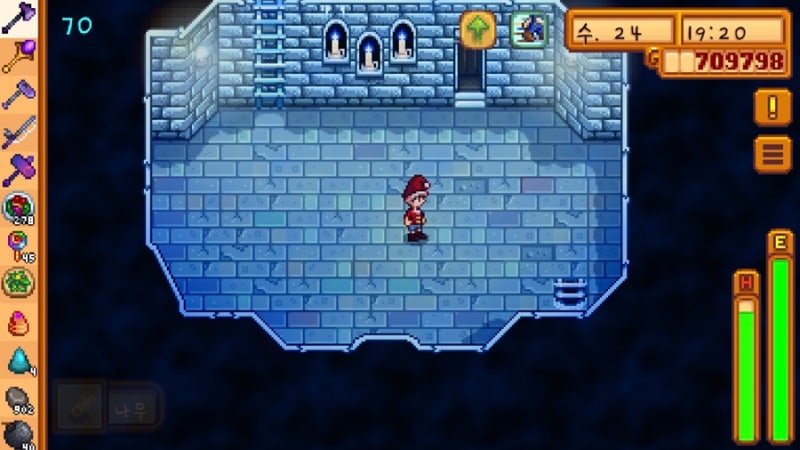This screenshot has width=800, height=450.
Task: Tap the speed buff icon
Action: point(528,29)
